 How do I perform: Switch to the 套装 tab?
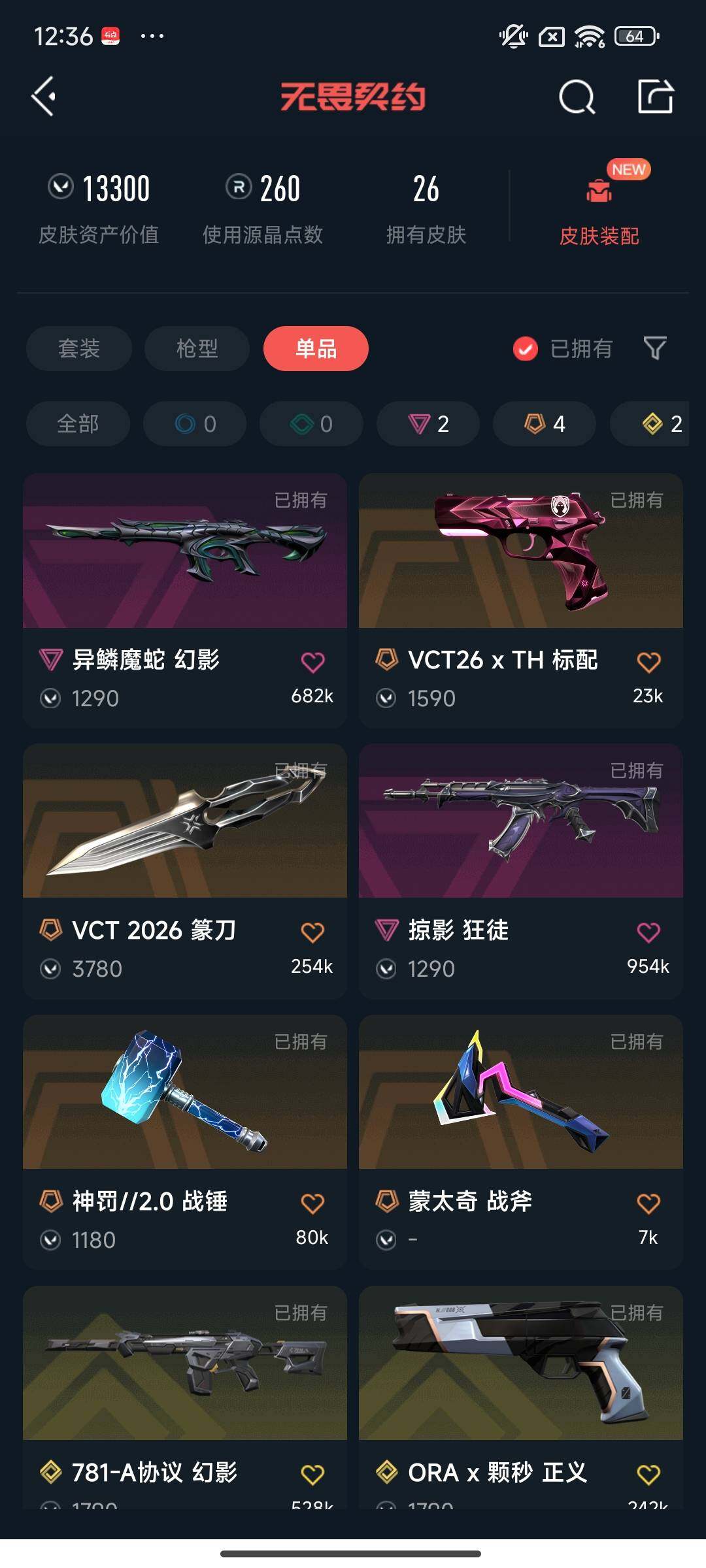pyautogui.click(x=79, y=348)
